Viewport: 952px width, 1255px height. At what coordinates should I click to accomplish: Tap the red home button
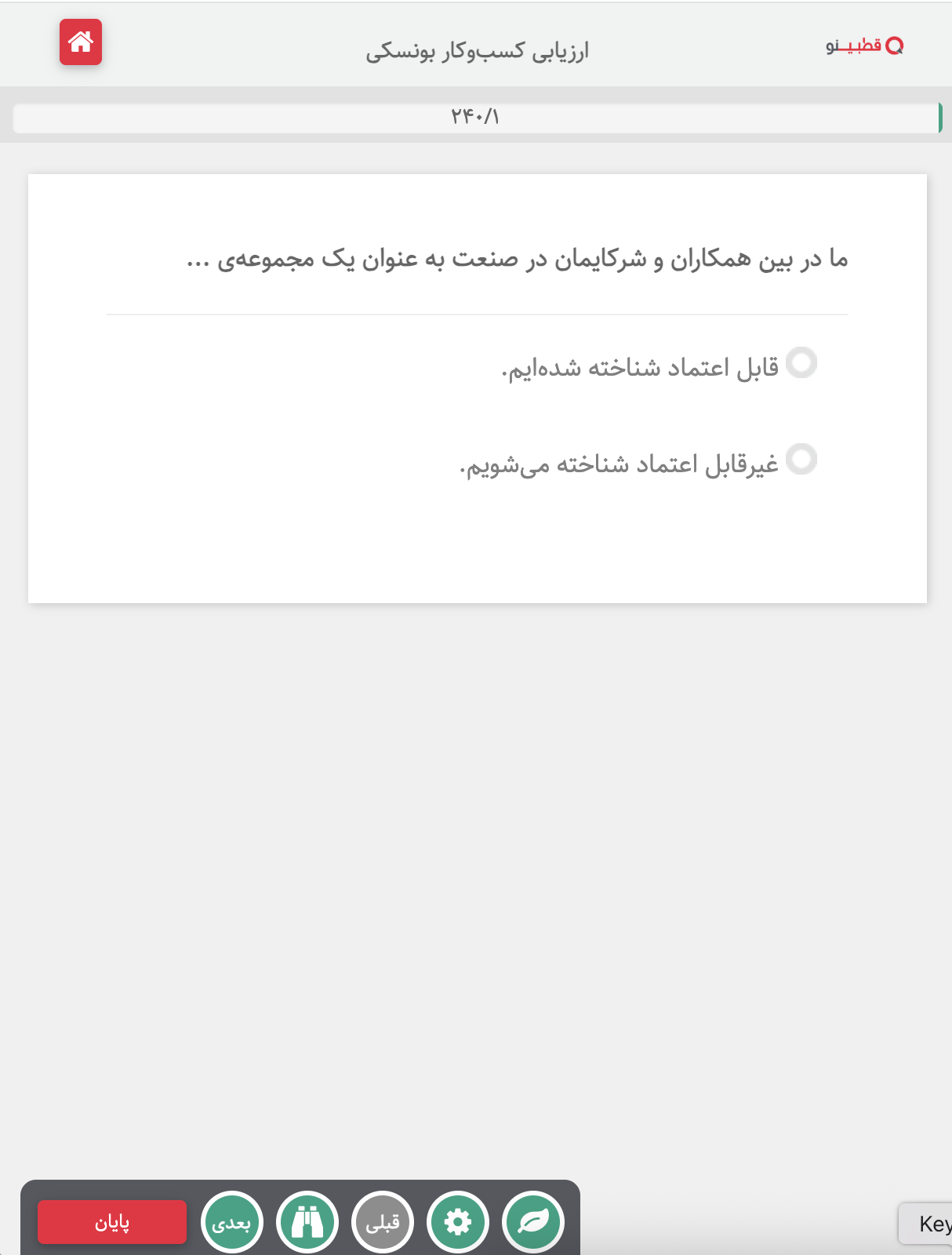pyautogui.click(x=81, y=42)
